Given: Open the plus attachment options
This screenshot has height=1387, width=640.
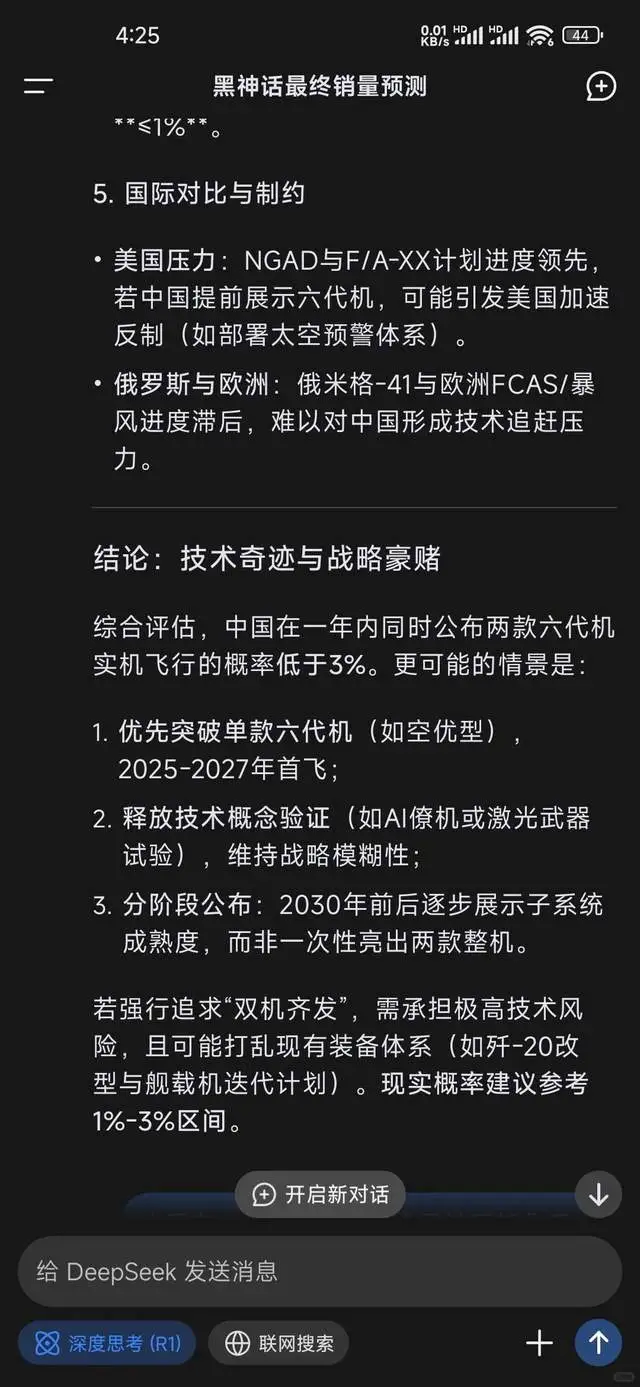Looking at the screenshot, I should point(539,1343).
